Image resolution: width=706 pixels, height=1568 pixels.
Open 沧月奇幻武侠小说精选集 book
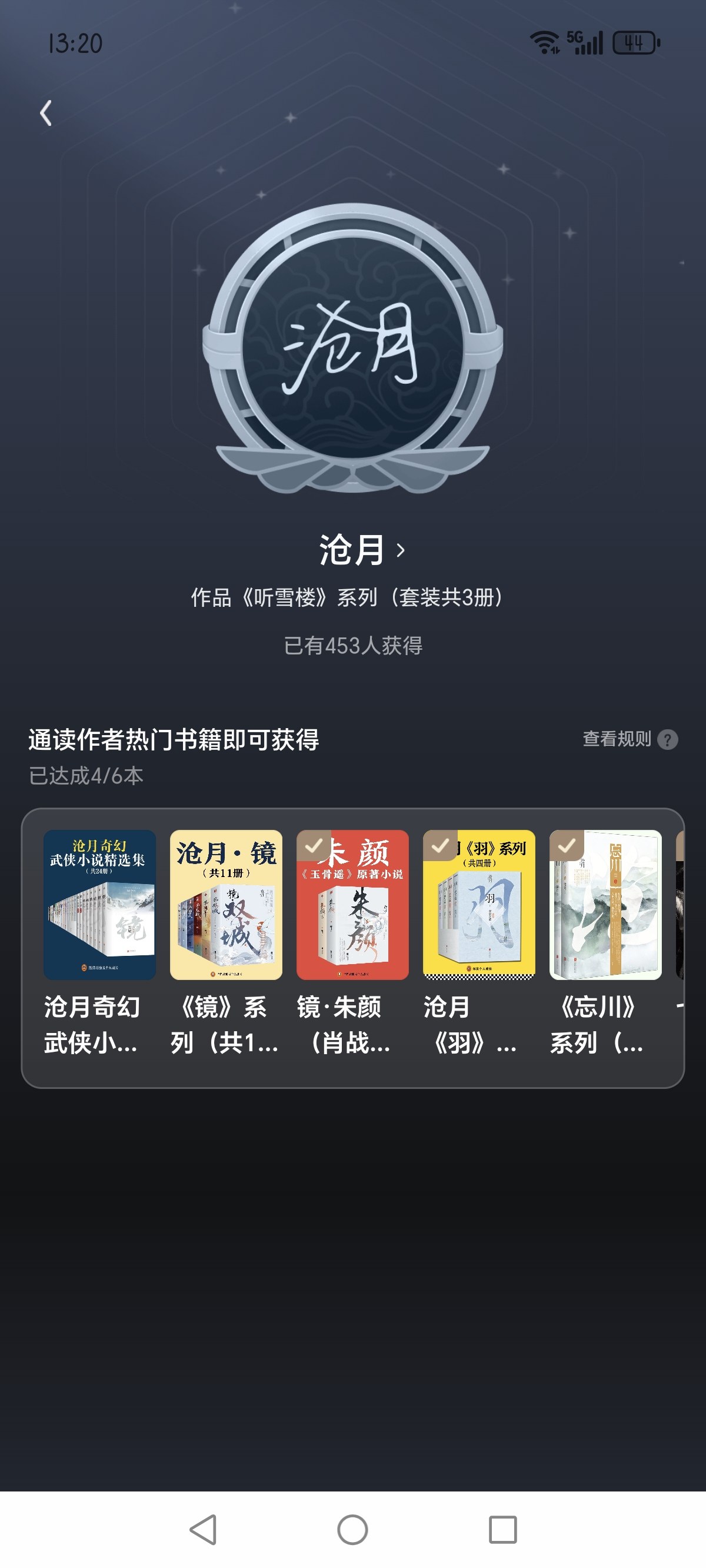tap(100, 943)
